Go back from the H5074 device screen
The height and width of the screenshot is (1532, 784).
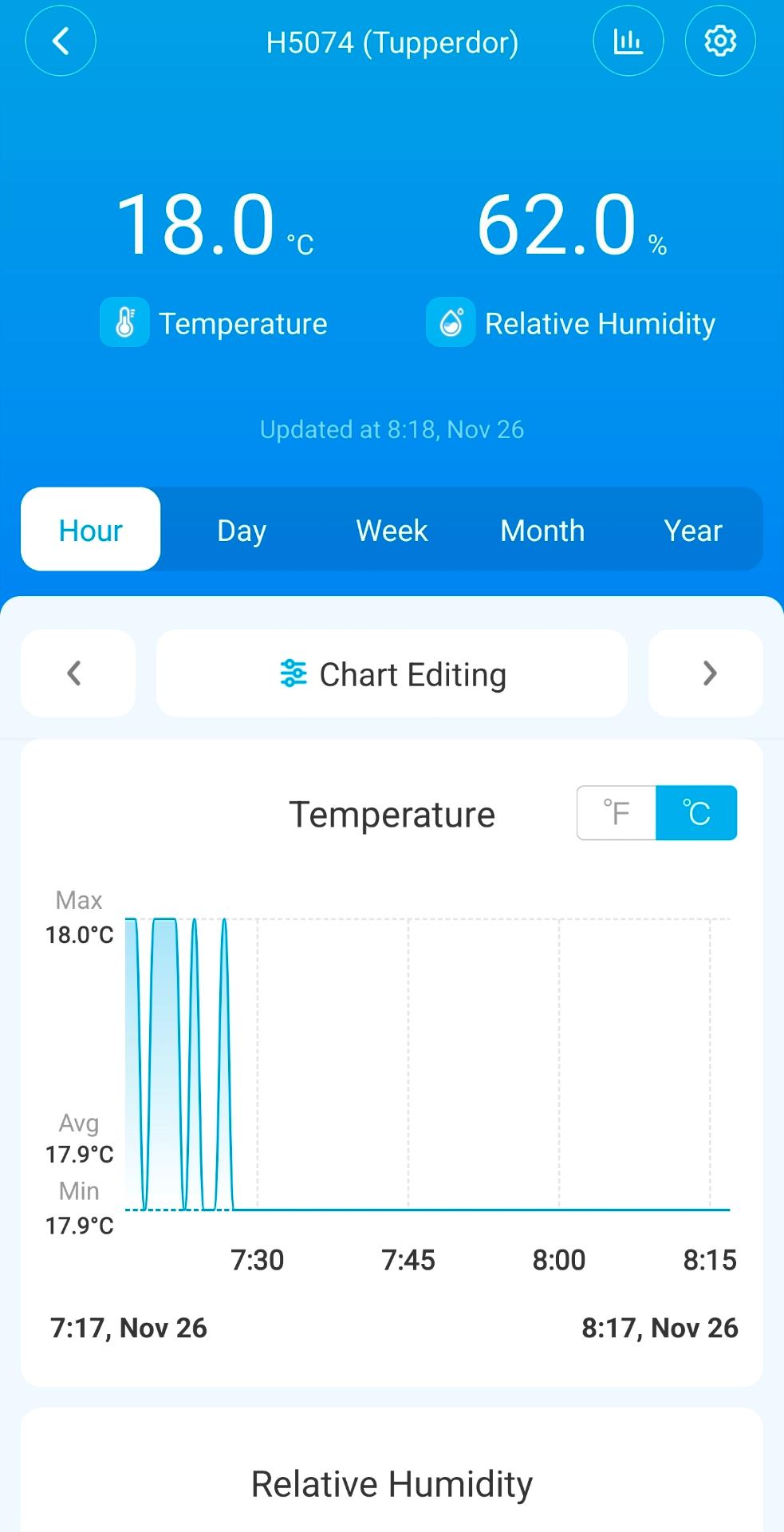point(61,41)
